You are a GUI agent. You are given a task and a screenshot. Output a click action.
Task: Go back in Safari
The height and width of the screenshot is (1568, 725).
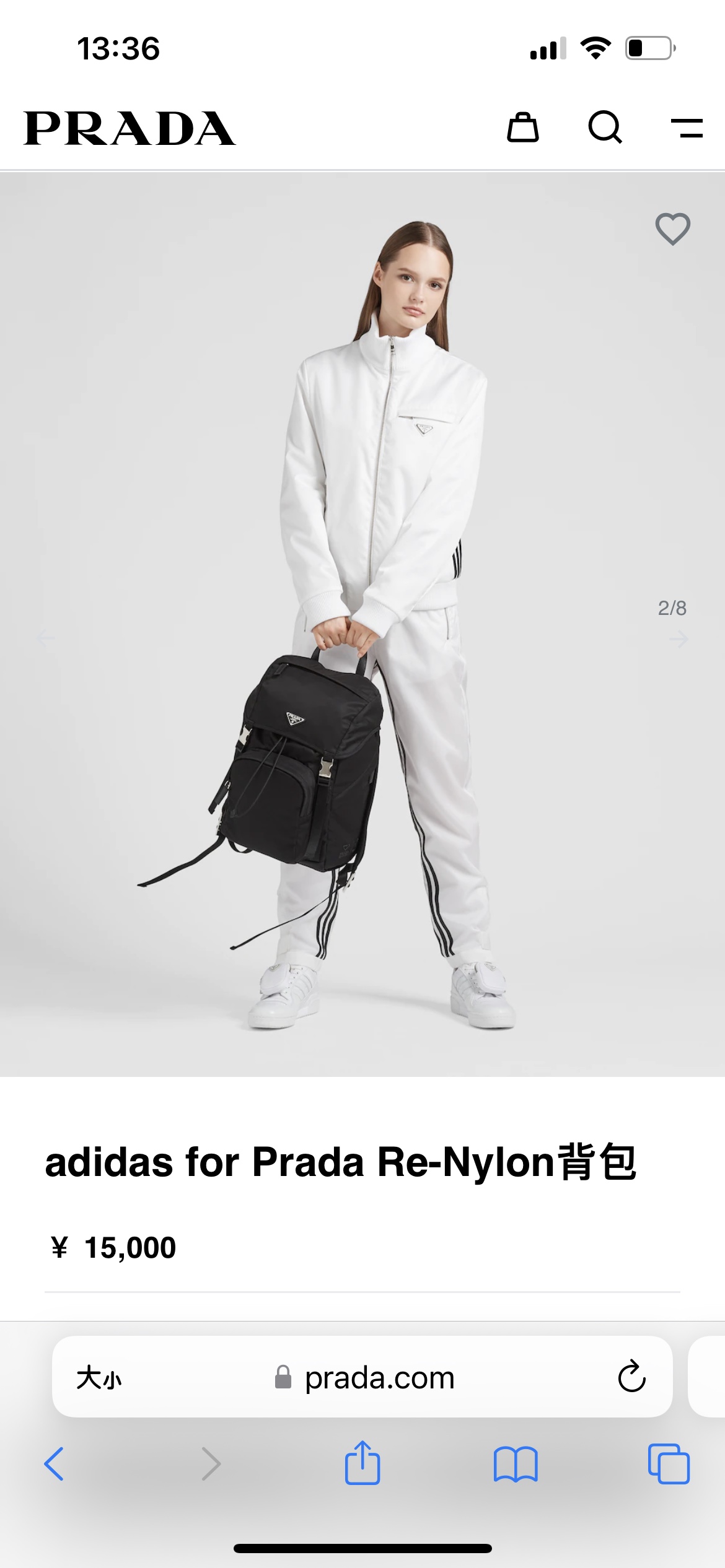(x=55, y=1464)
